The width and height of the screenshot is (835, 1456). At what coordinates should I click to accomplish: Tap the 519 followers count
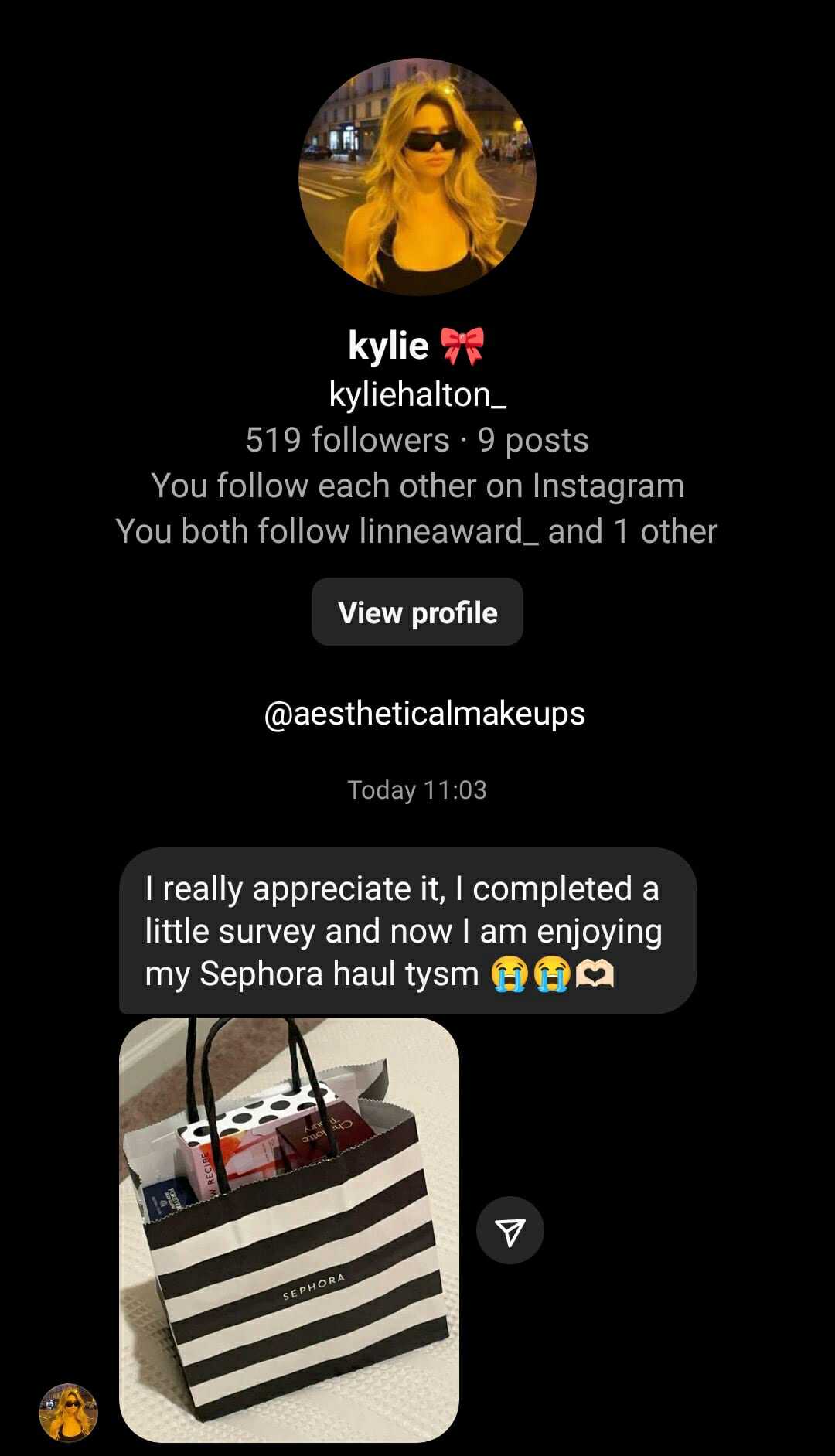[346, 441]
